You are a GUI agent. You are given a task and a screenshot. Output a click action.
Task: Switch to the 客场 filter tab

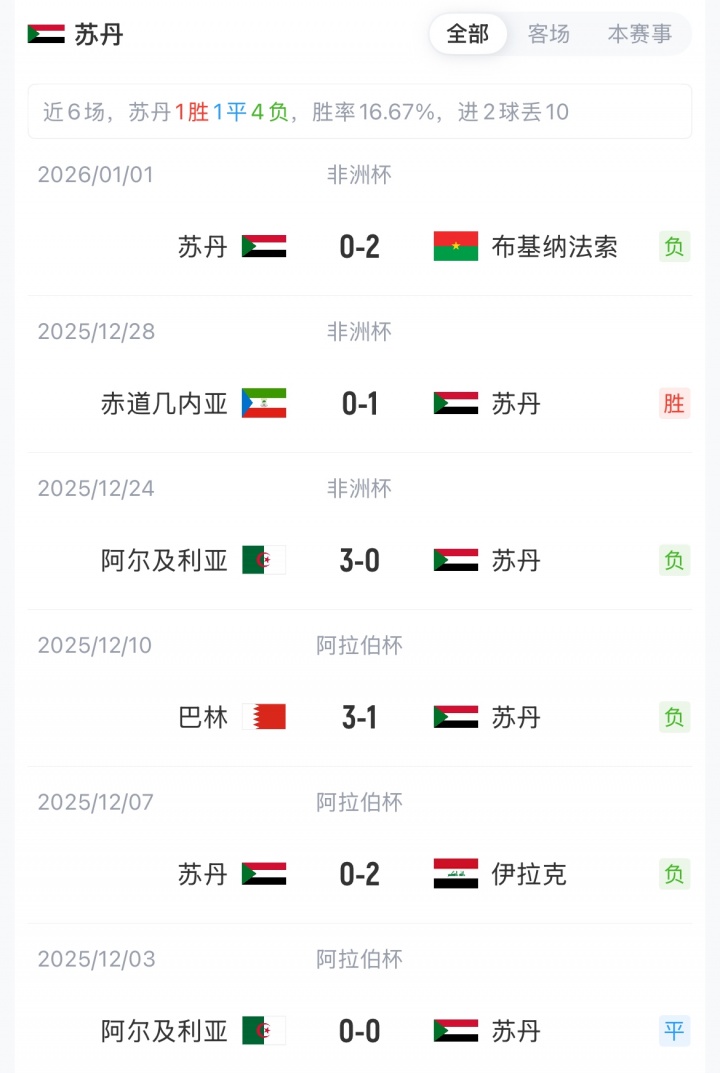tap(548, 34)
